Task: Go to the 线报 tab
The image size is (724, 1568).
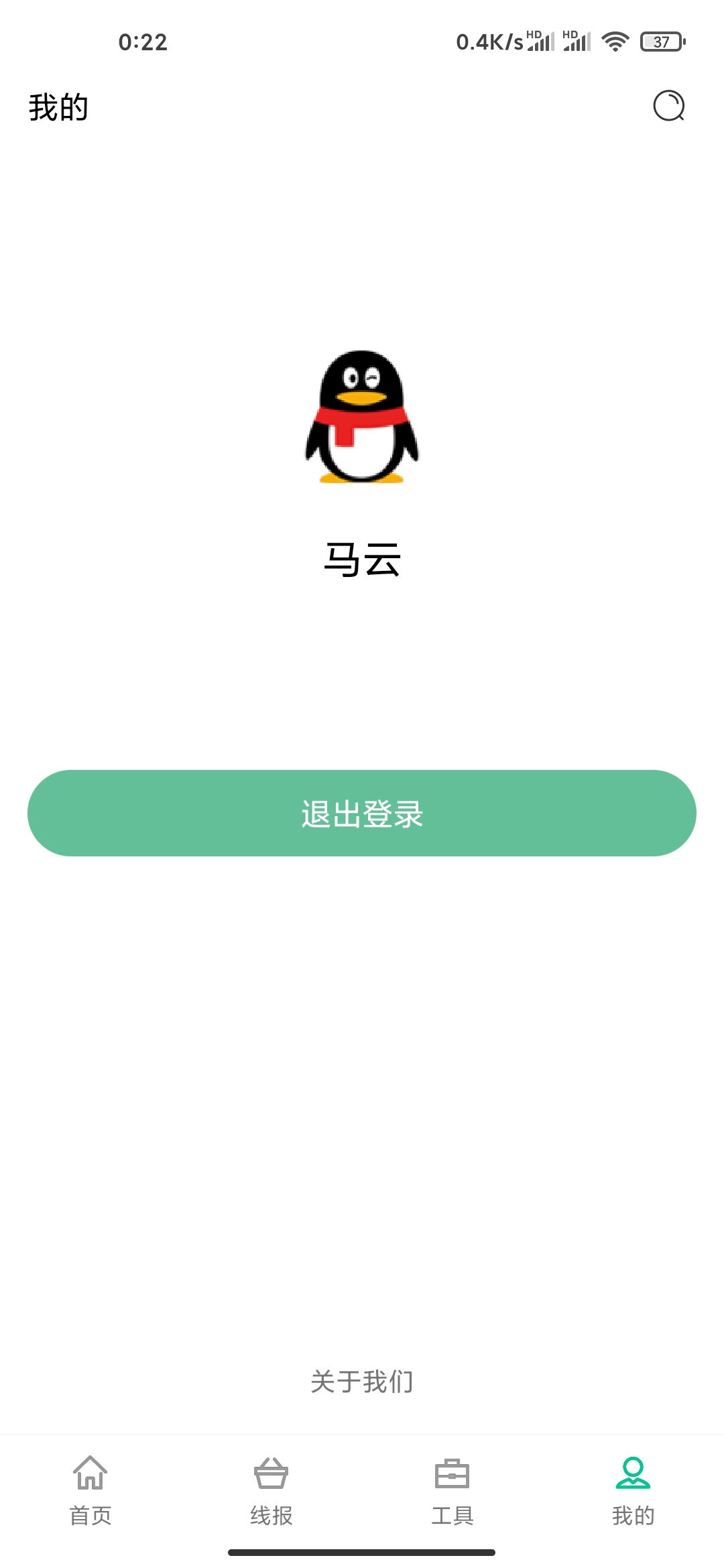Action: (271, 1490)
